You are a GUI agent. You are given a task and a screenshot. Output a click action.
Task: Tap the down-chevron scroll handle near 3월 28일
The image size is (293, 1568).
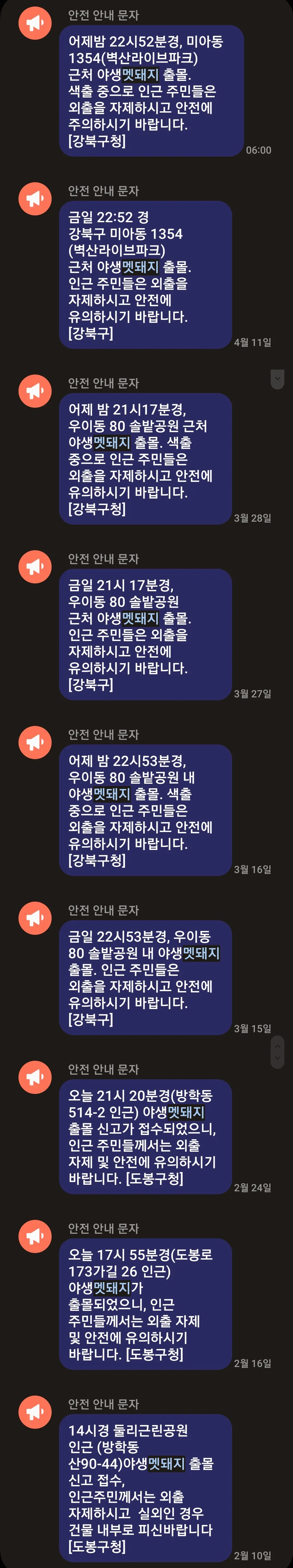277,379
